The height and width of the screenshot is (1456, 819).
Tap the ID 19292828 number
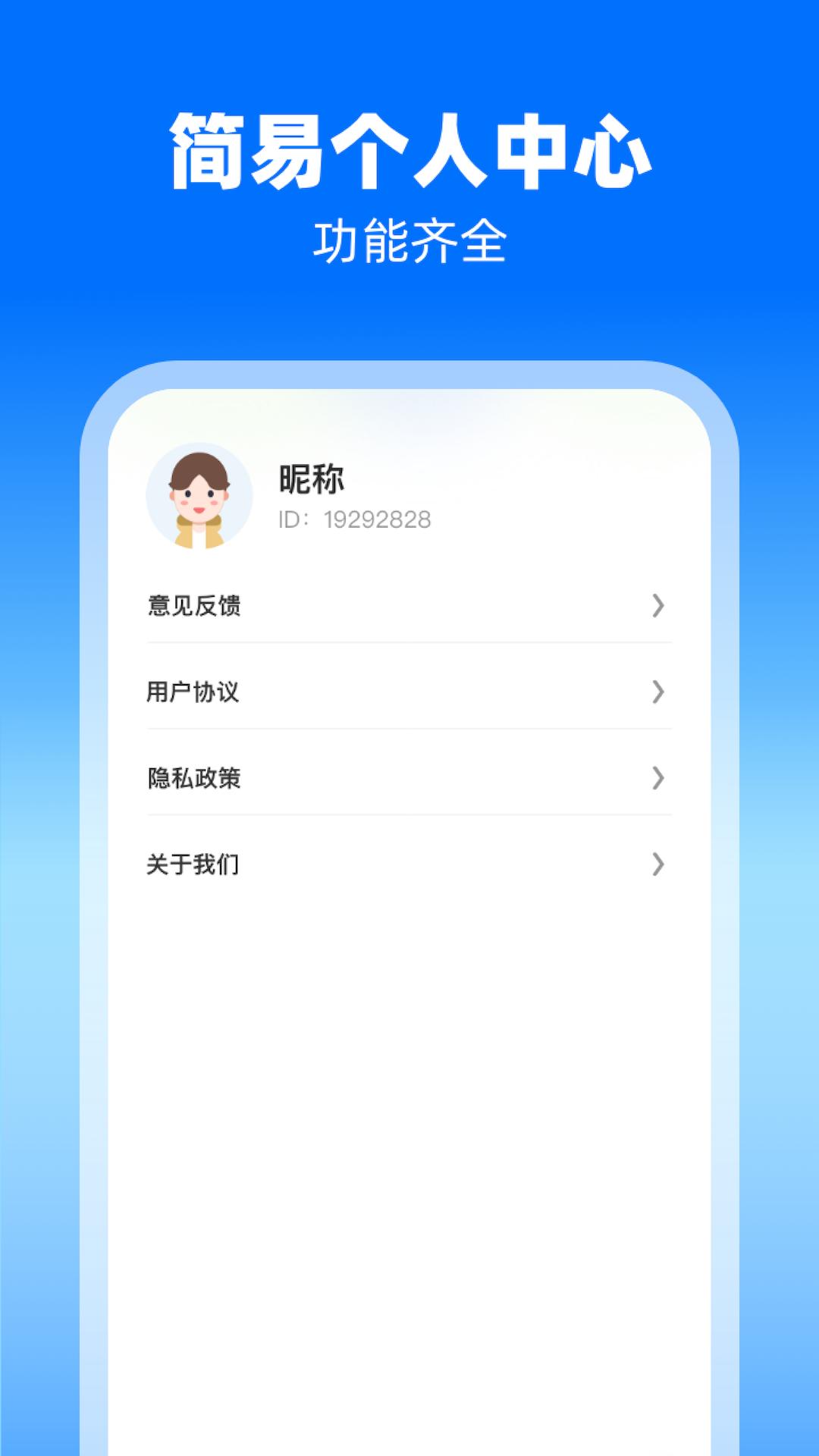pos(354,519)
